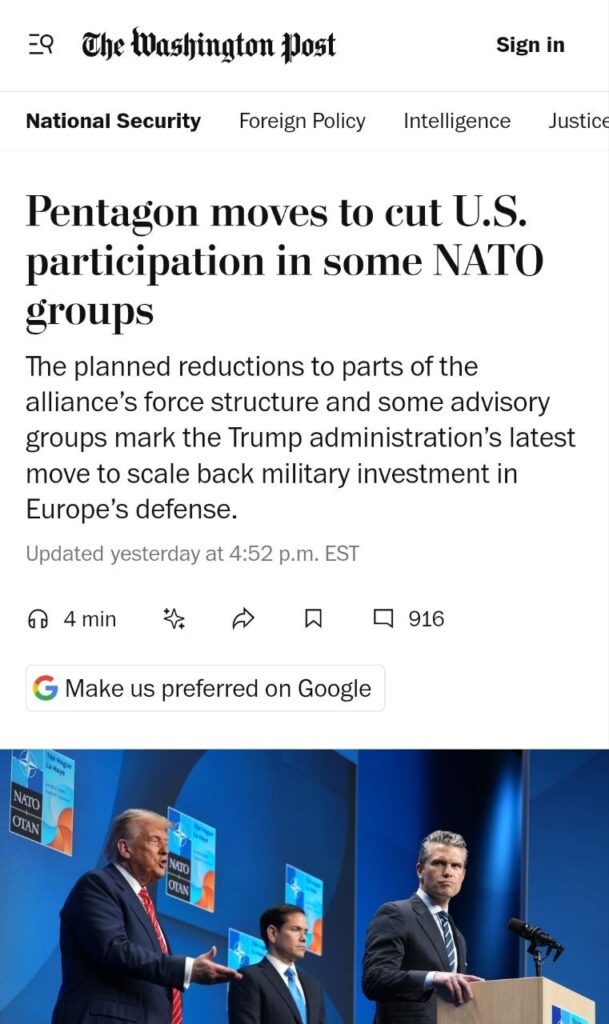The width and height of the screenshot is (609, 1024).
Task: Open the Justice section
Action: [578, 121]
